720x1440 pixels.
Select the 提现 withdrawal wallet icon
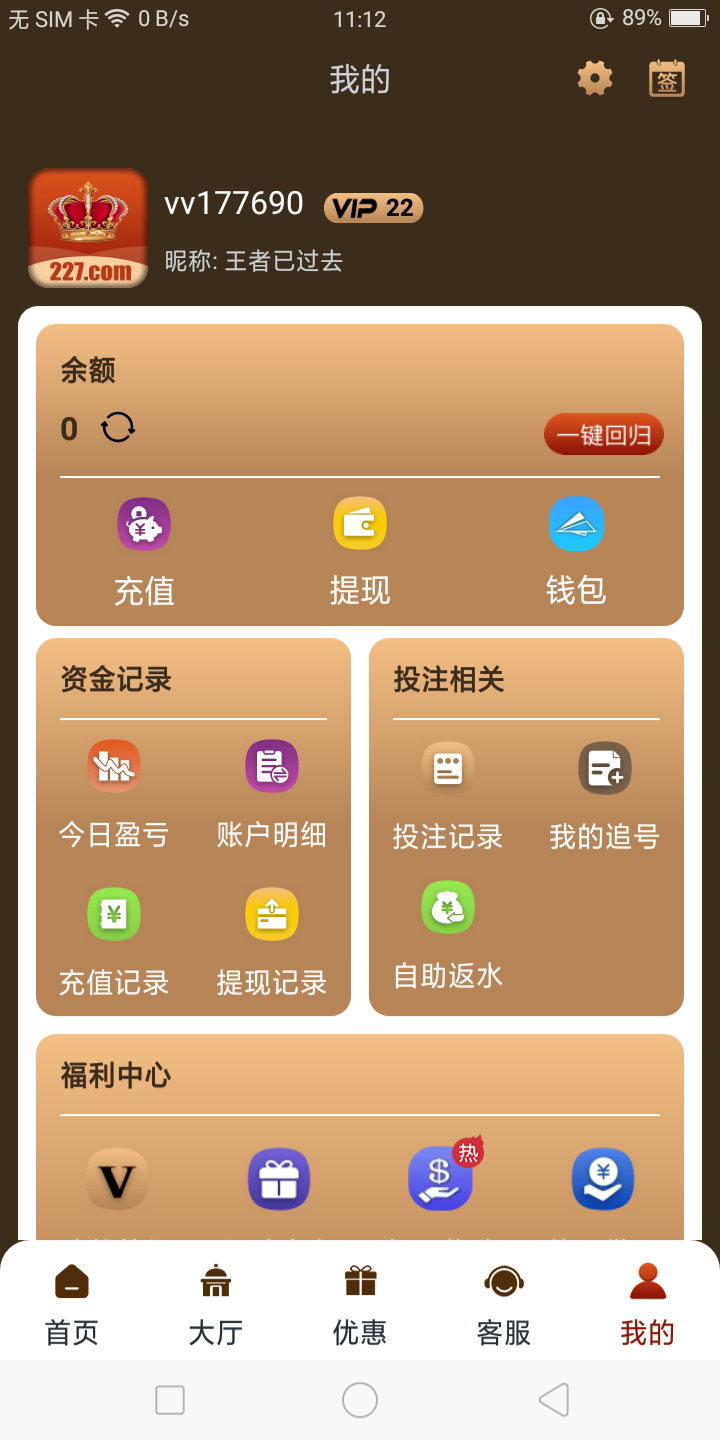pyautogui.click(x=359, y=523)
